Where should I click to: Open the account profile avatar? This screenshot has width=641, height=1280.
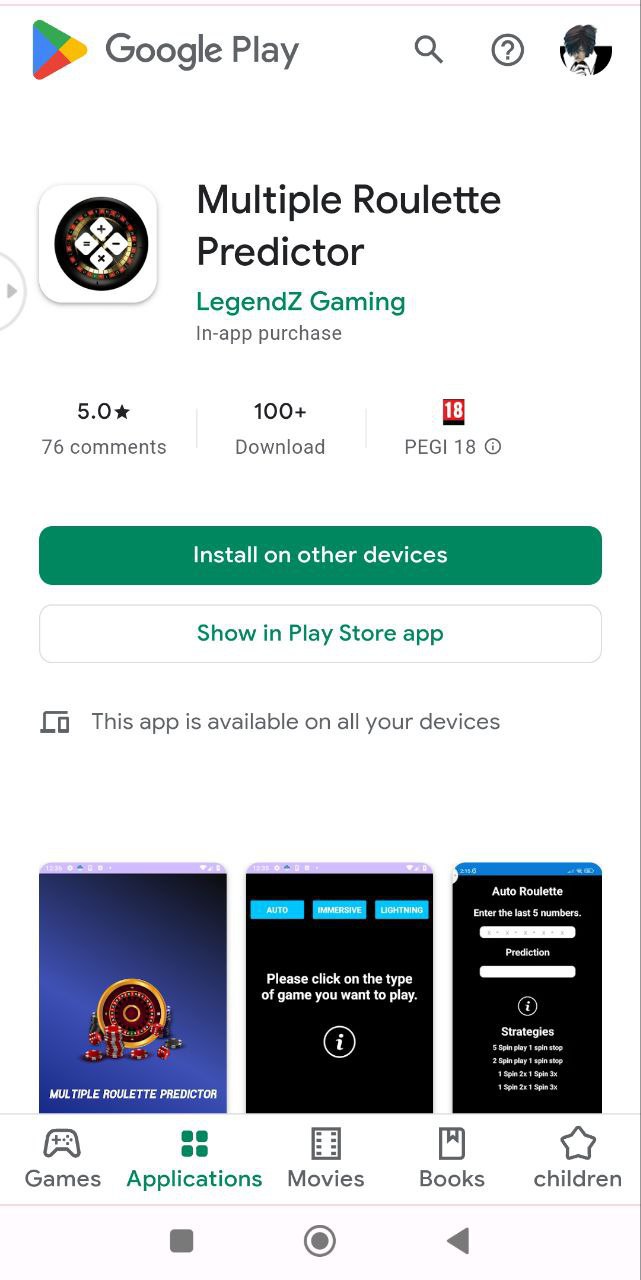[x=585, y=50]
